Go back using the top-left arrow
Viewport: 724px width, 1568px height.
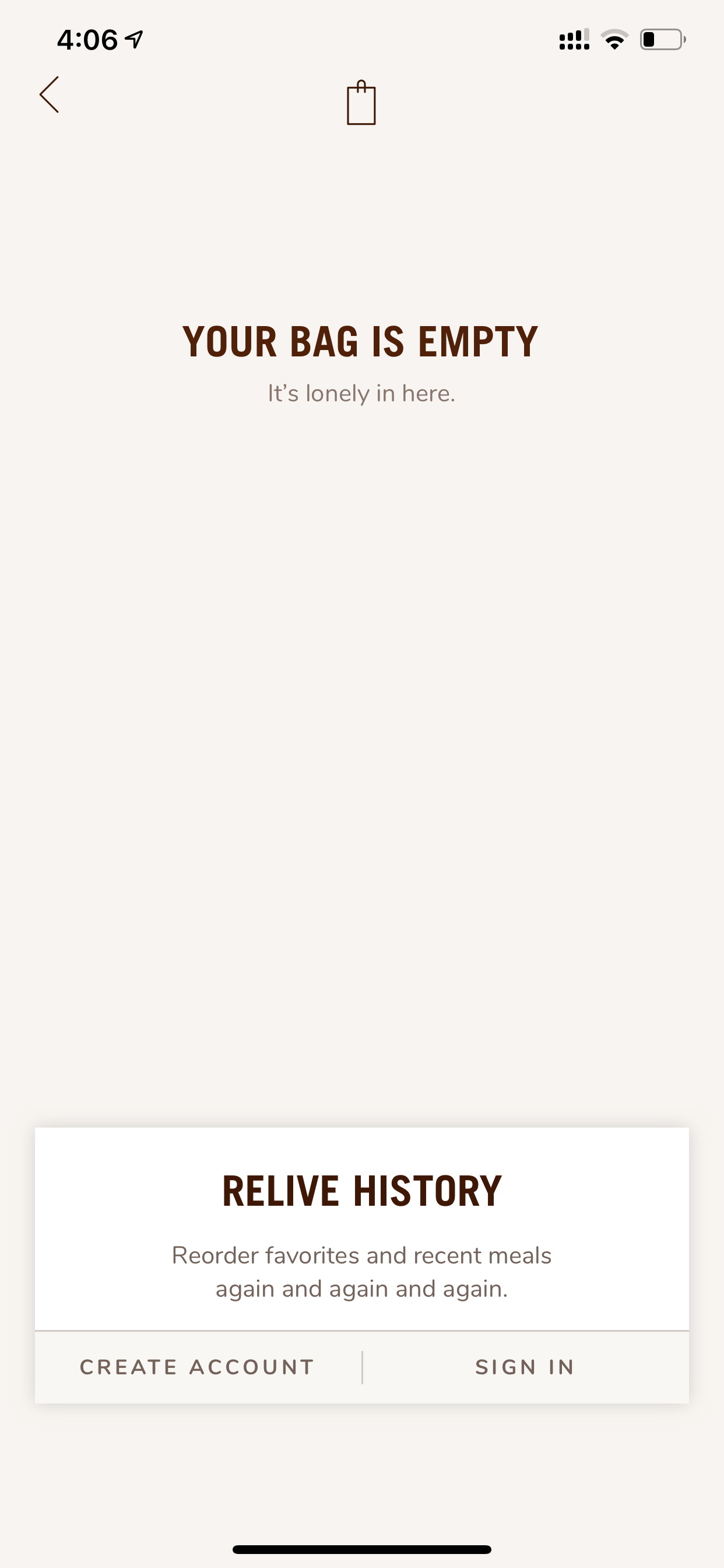(x=50, y=94)
